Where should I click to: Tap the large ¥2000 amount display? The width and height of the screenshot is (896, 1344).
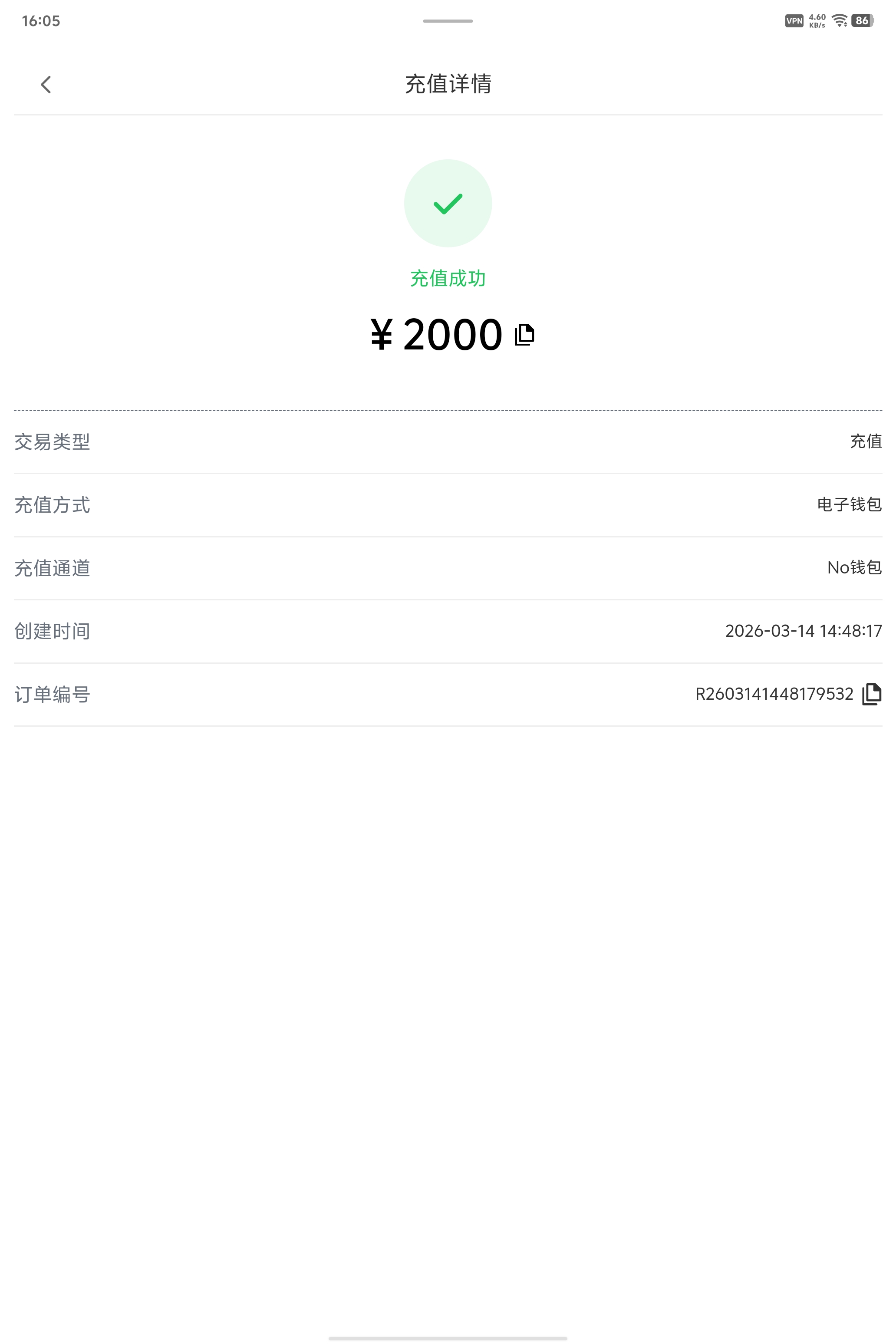click(435, 336)
